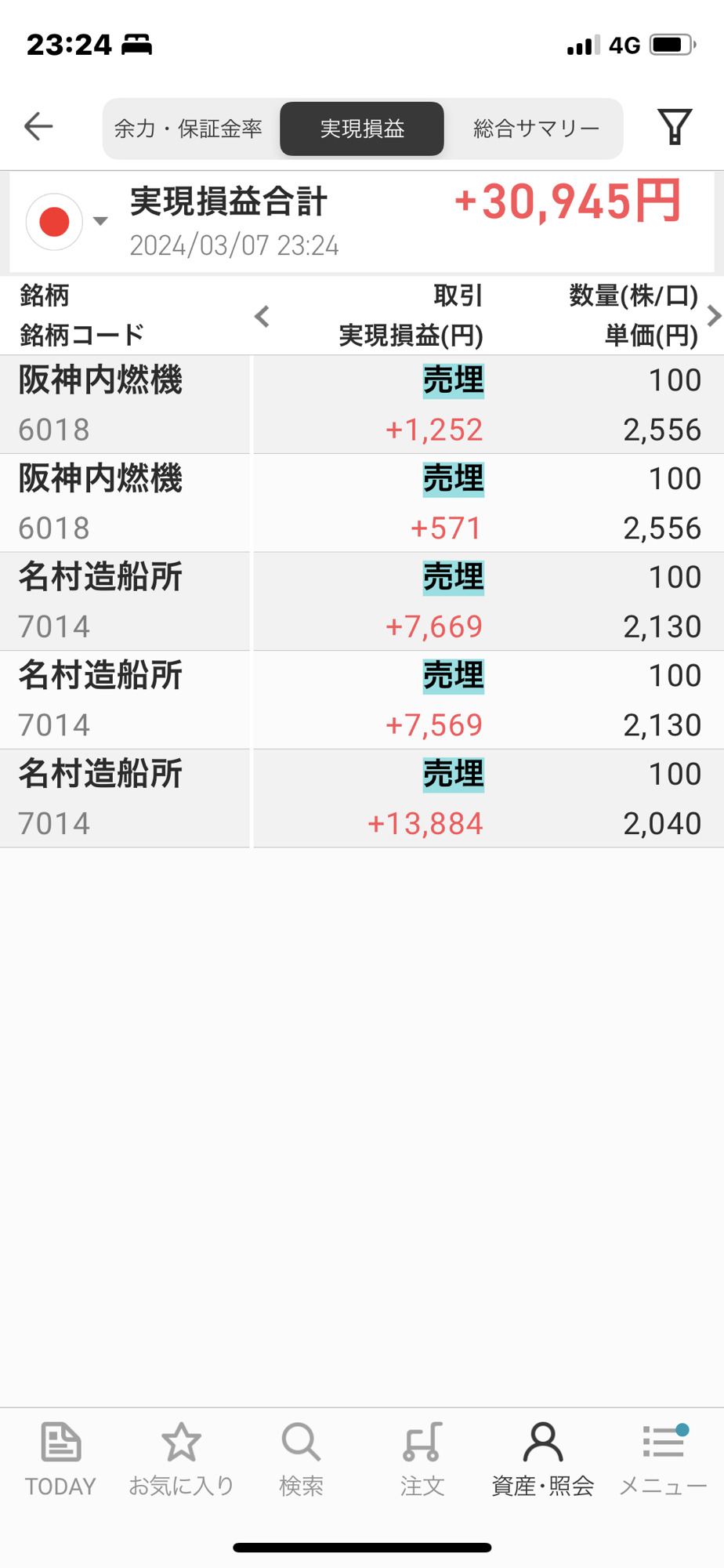724x1568 pixels.
Task: Tap the right column-scroll chevron
Action: tap(713, 316)
